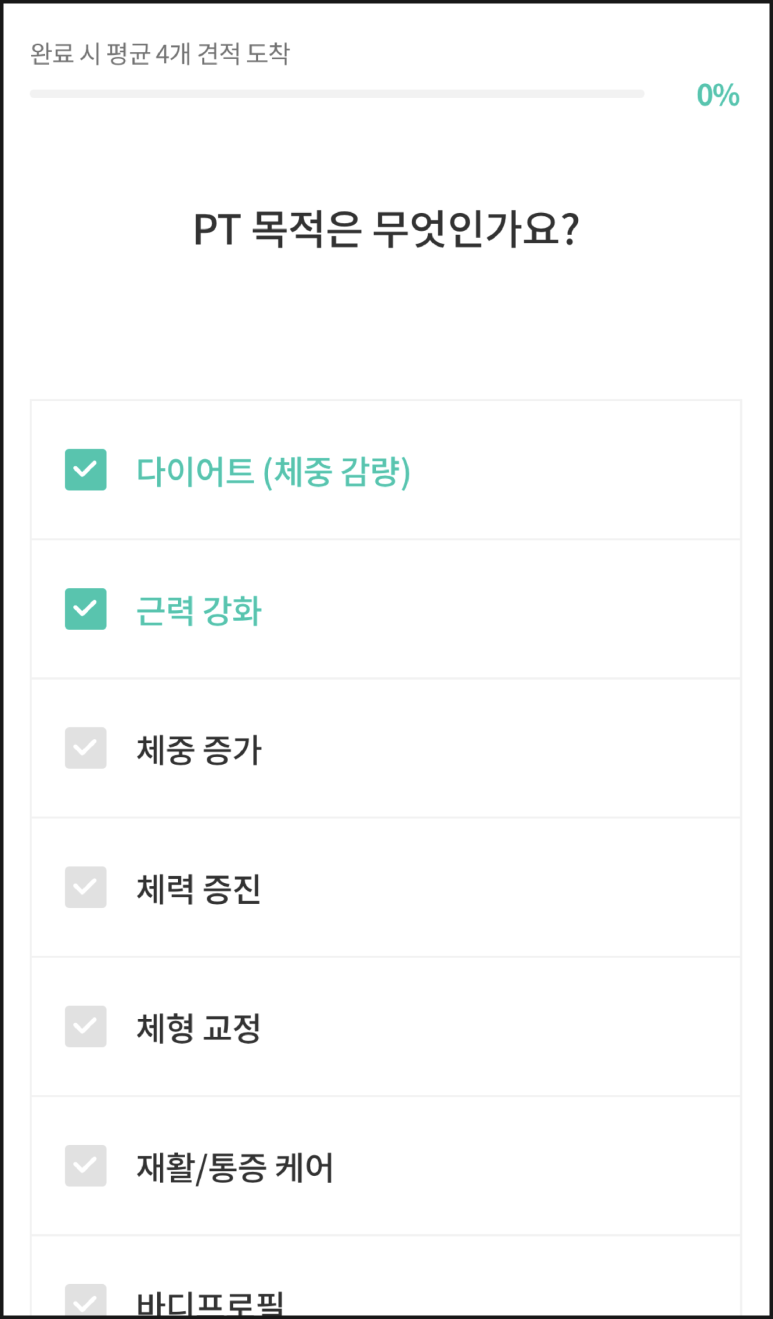This screenshot has width=773, height=1319.
Task: Click the 0% progress percentage label
Action: pos(718,95)
